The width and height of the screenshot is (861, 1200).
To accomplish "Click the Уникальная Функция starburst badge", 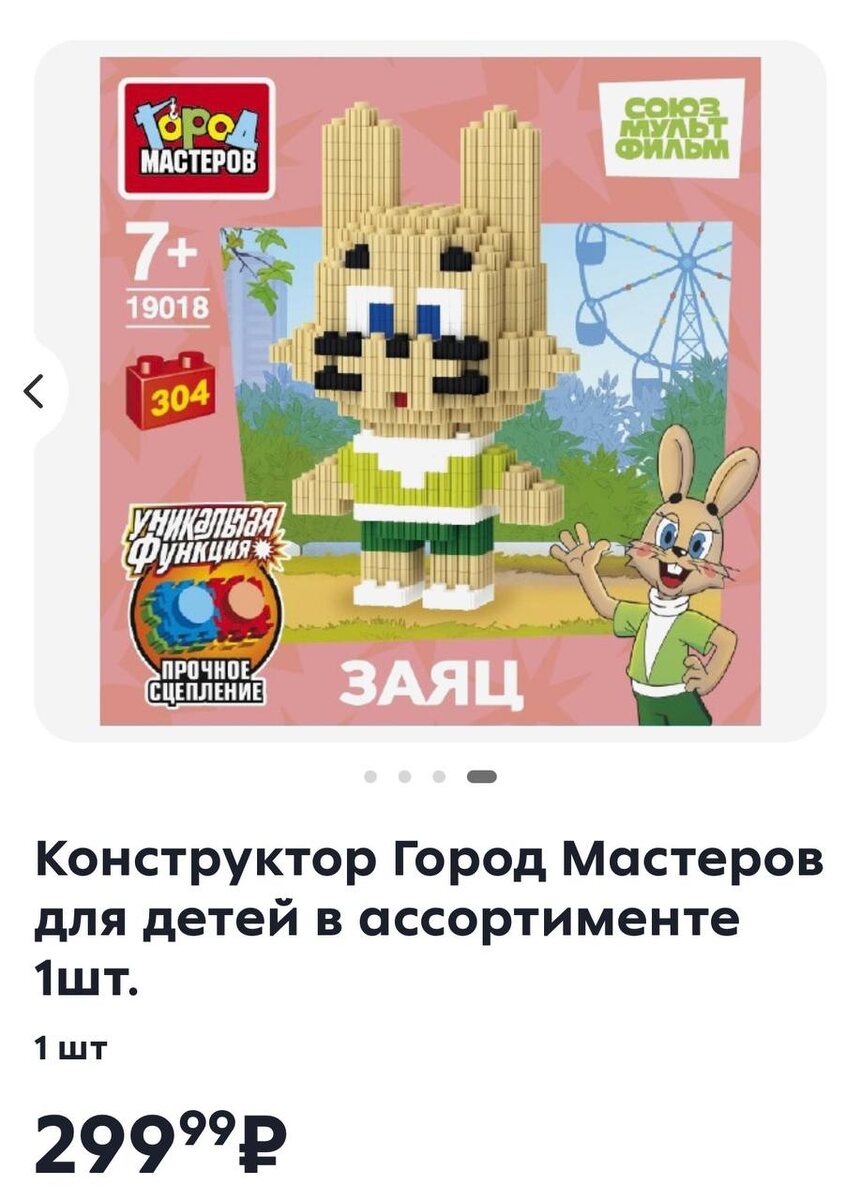I will point(201,534).
